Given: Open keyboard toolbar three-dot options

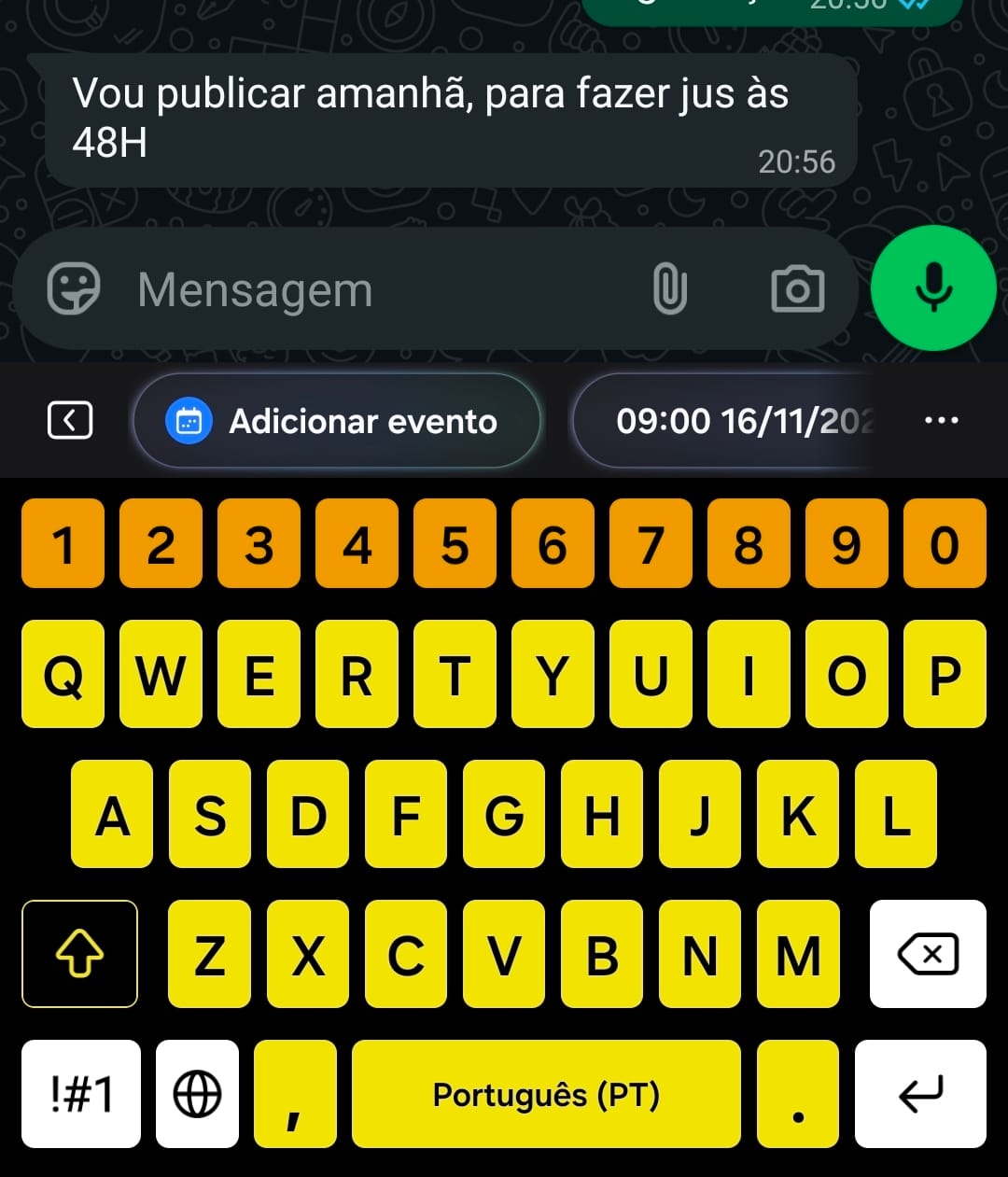Looking at the screenshot, I should (x=941, y=421).
